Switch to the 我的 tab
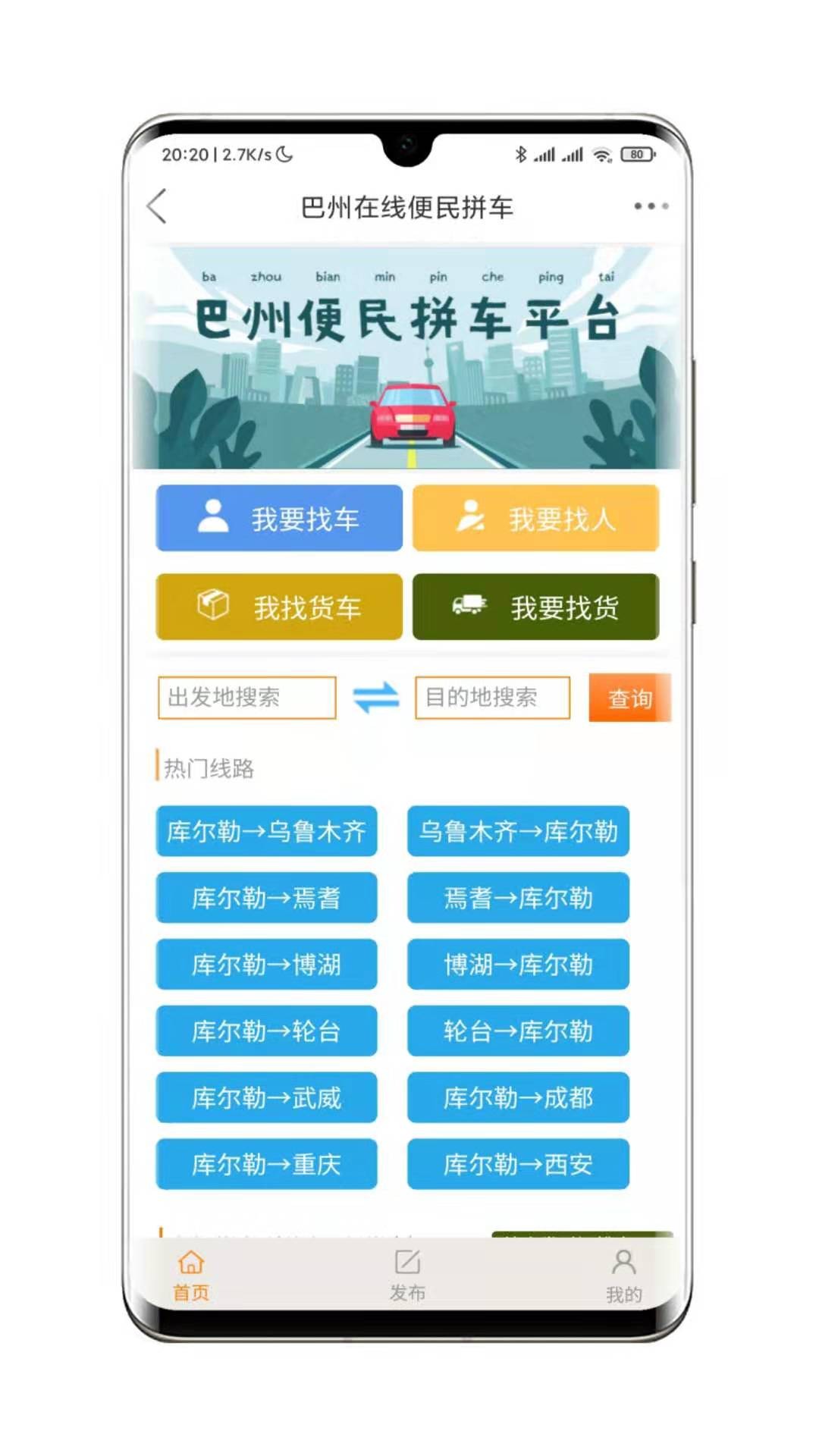 point(623,1276)
